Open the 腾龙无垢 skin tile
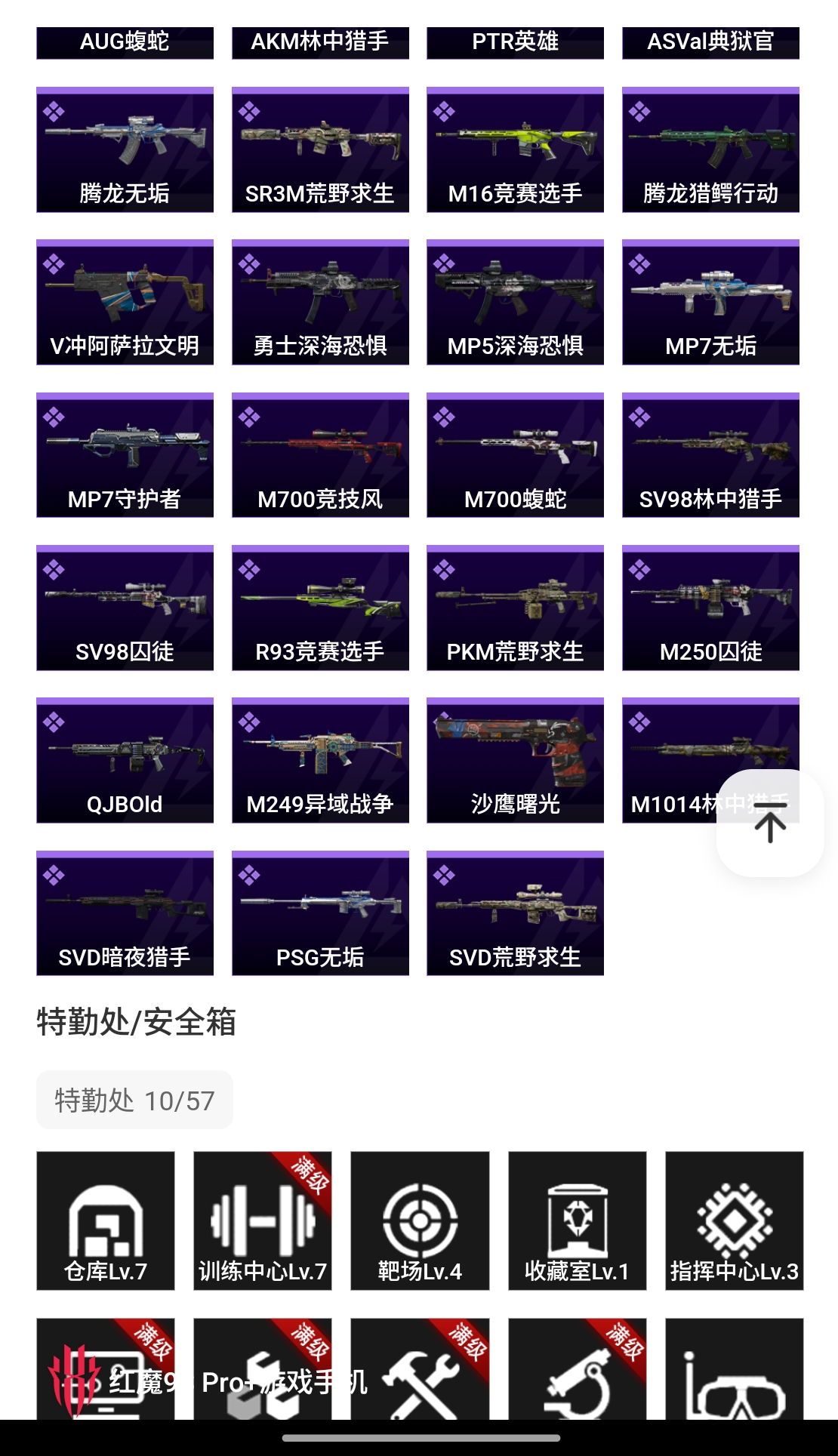The image size is (838, 1456). tap(125, 150)
